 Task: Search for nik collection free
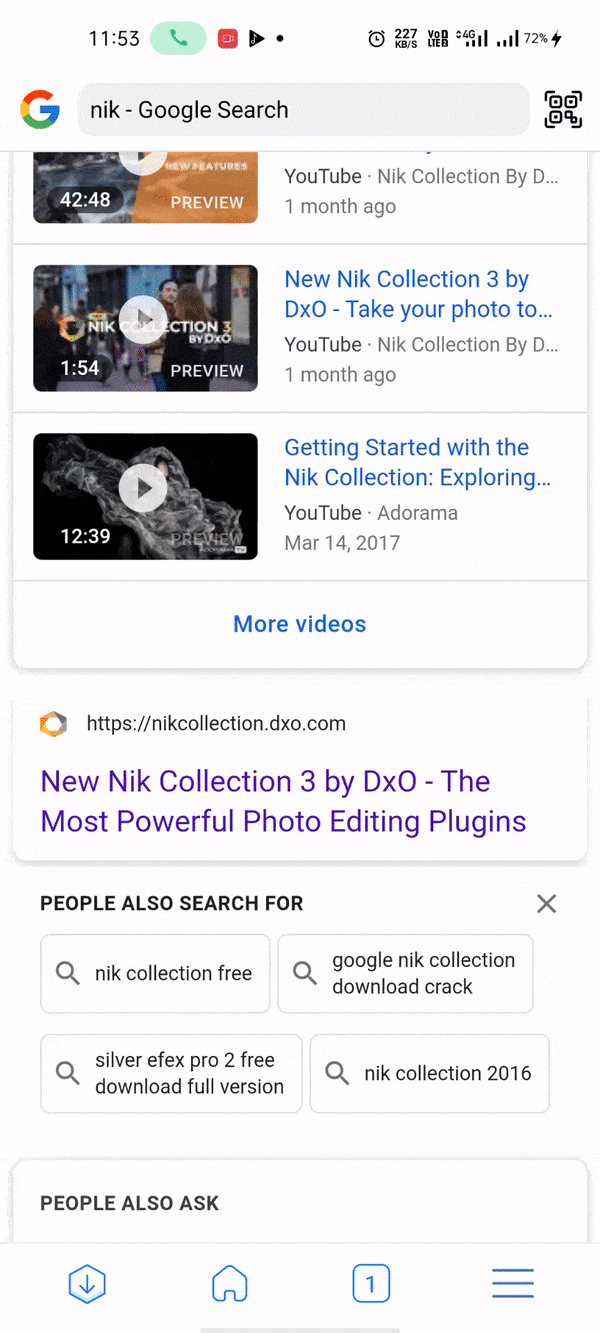155,973
